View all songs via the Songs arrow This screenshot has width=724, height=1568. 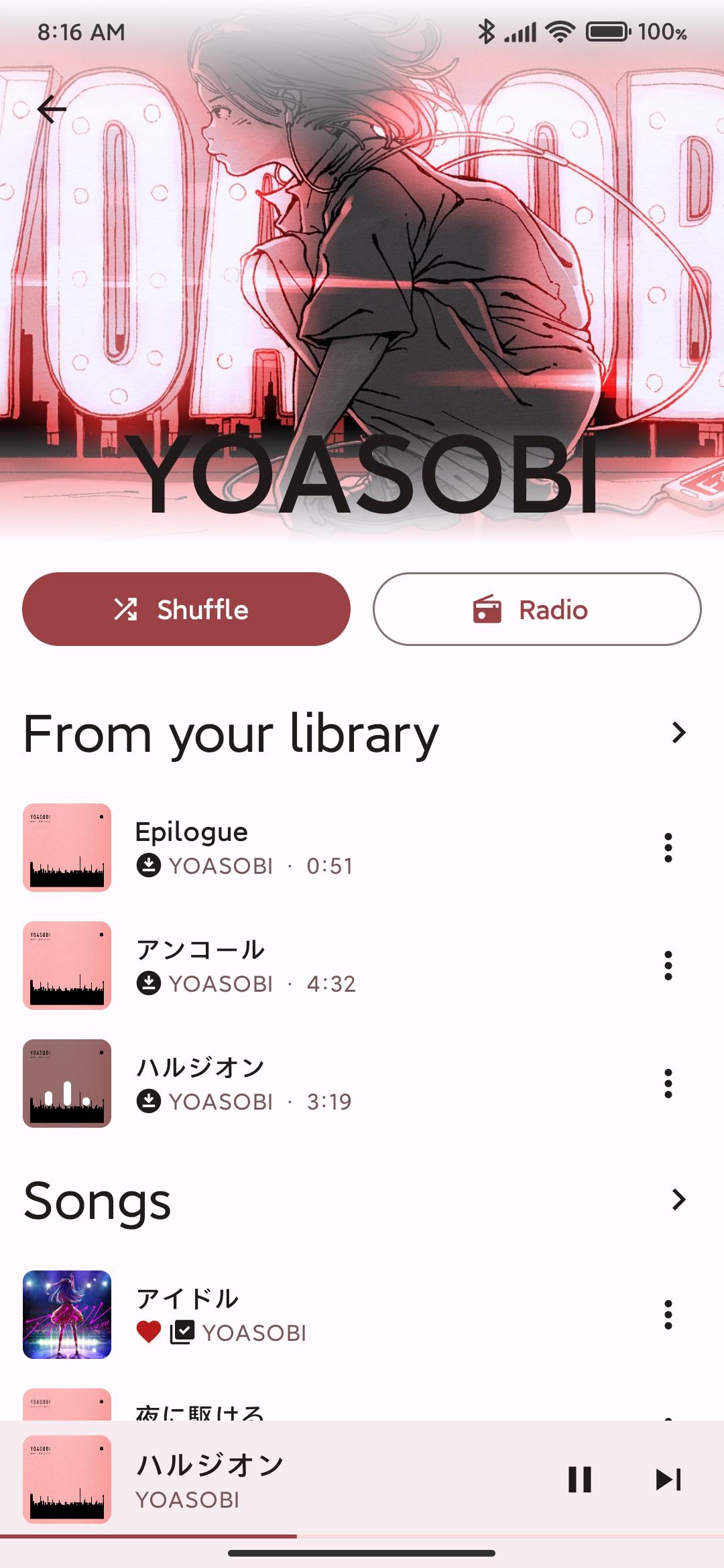click(x=678, y=1199)
